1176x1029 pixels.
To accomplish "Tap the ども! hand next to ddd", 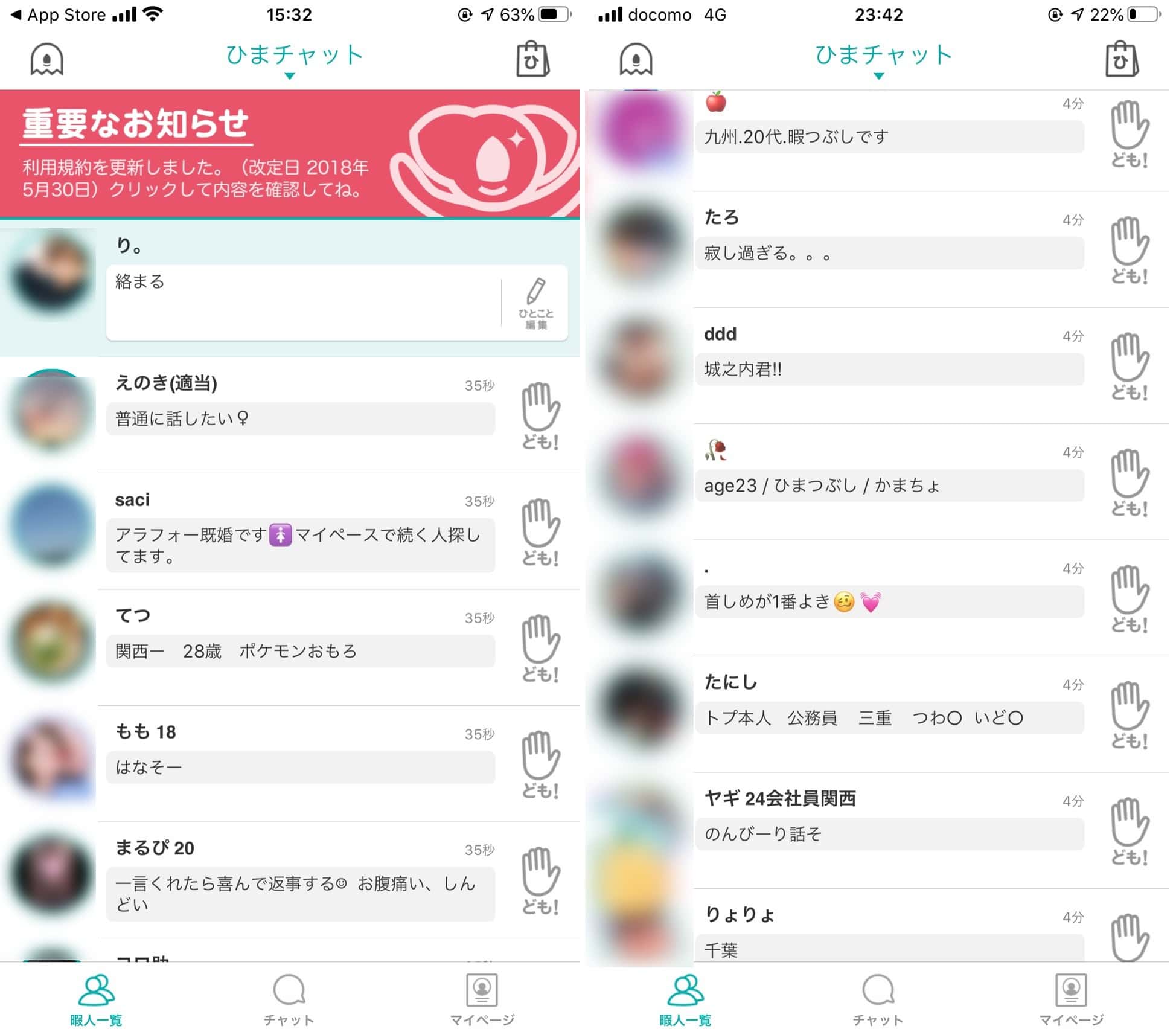I will [1130, 367].
